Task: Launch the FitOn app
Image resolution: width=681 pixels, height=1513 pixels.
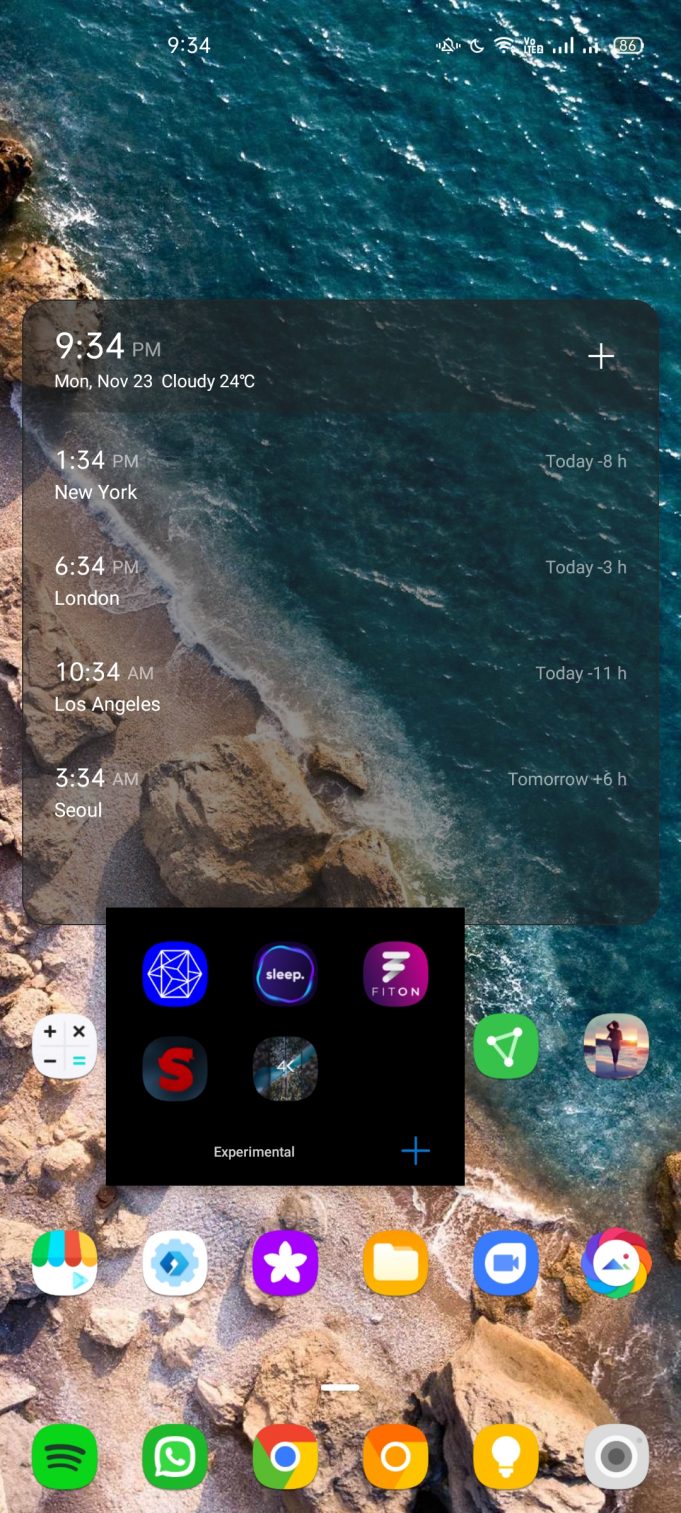Action: pyautogui.click(x=395, y=973)
